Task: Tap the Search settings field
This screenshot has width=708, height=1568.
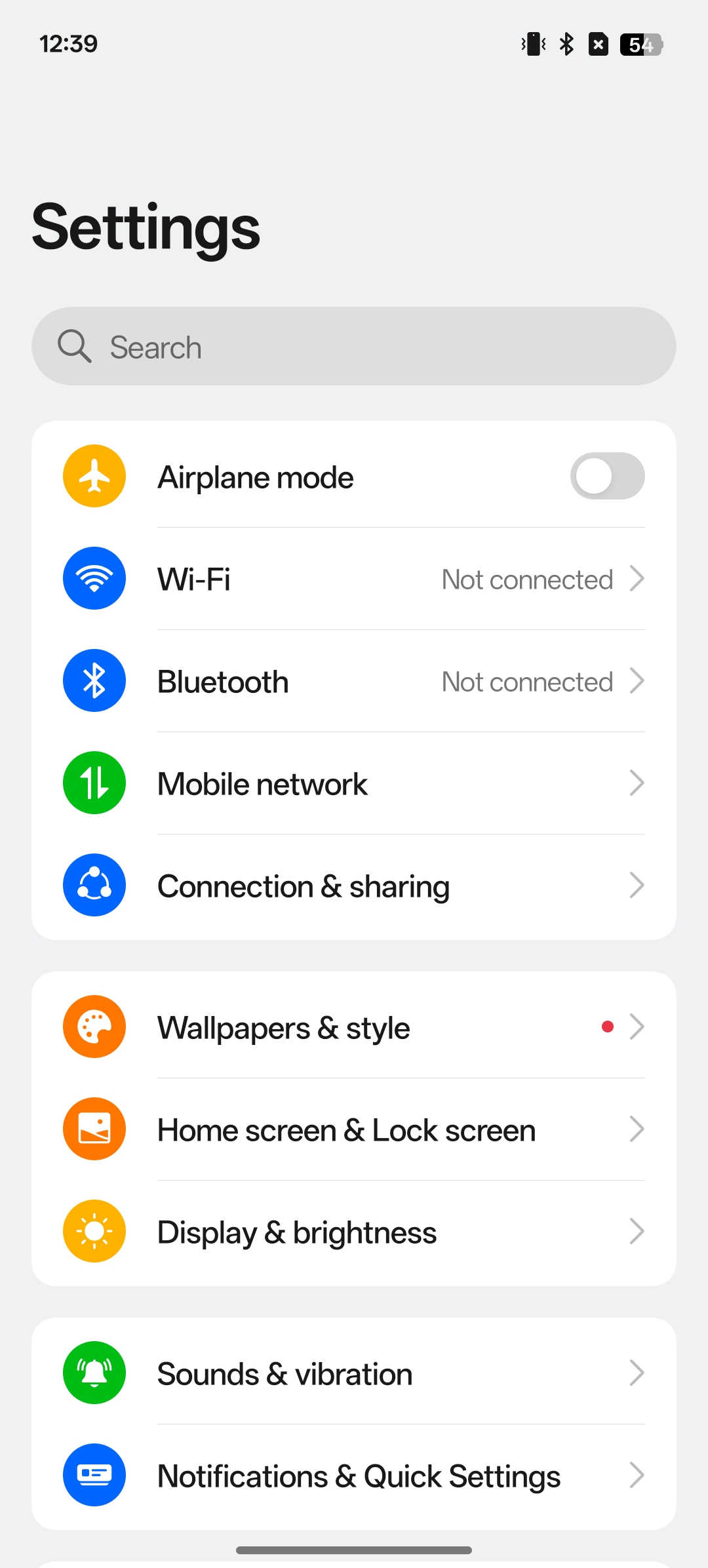Action: (354, 346)
